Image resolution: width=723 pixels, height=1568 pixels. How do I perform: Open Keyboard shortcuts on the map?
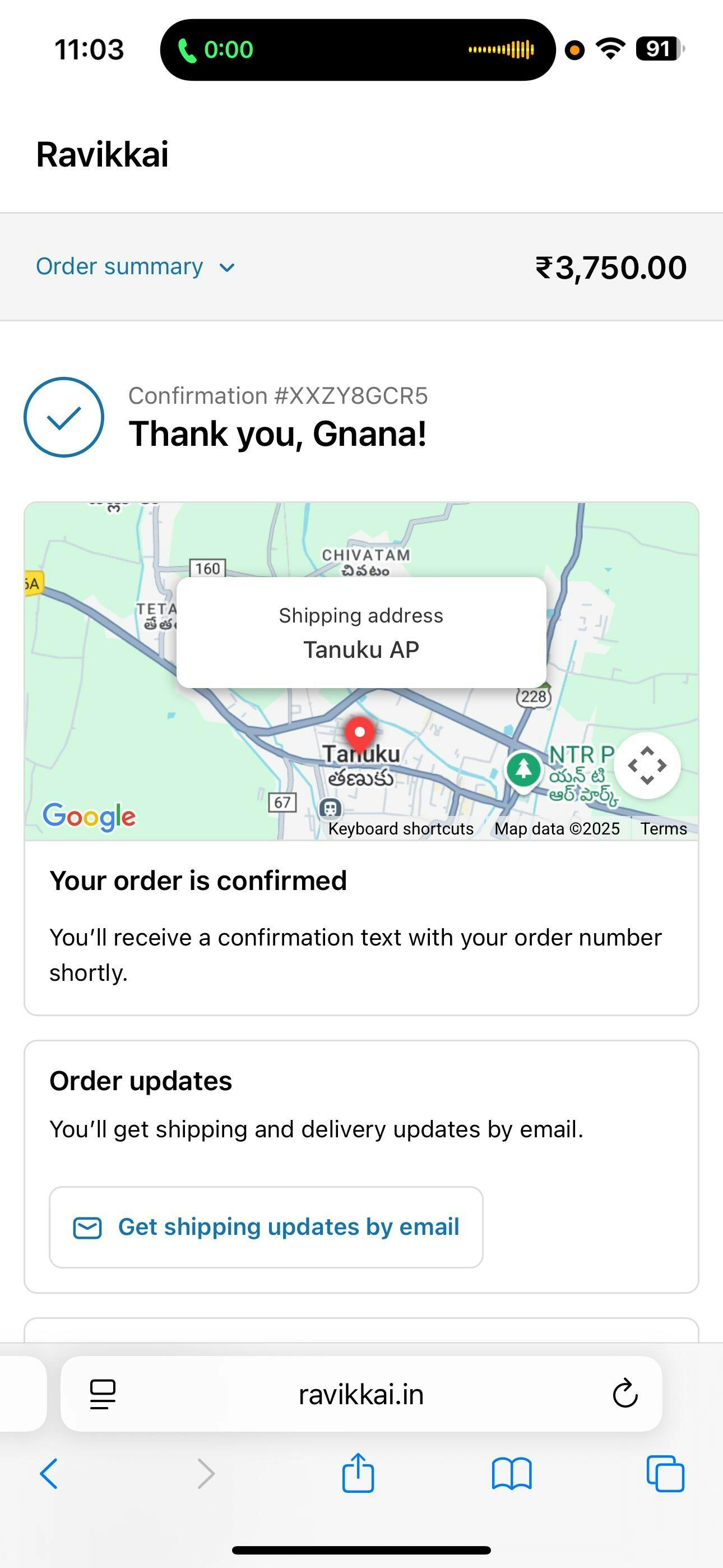(400, 828)
